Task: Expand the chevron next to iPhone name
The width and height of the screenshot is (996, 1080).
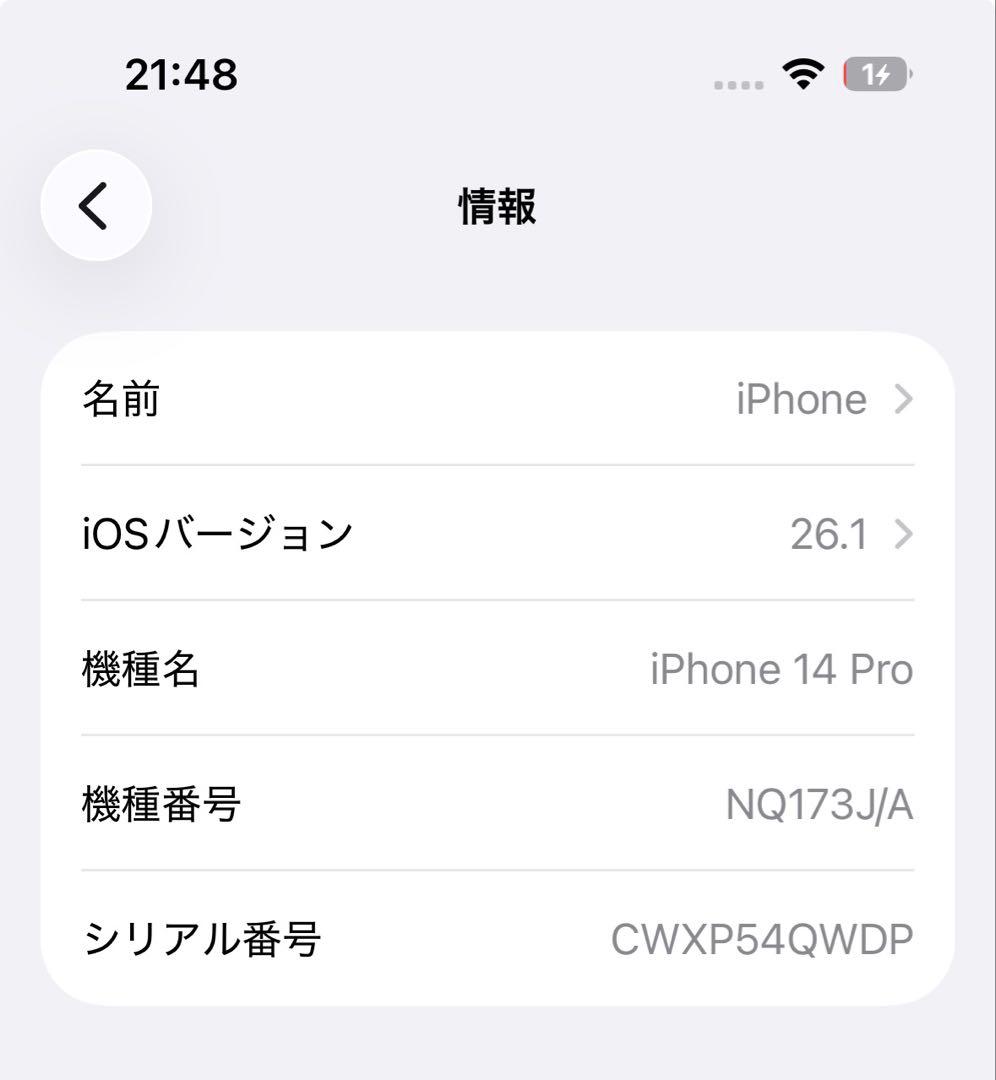Action: [905, 399]
